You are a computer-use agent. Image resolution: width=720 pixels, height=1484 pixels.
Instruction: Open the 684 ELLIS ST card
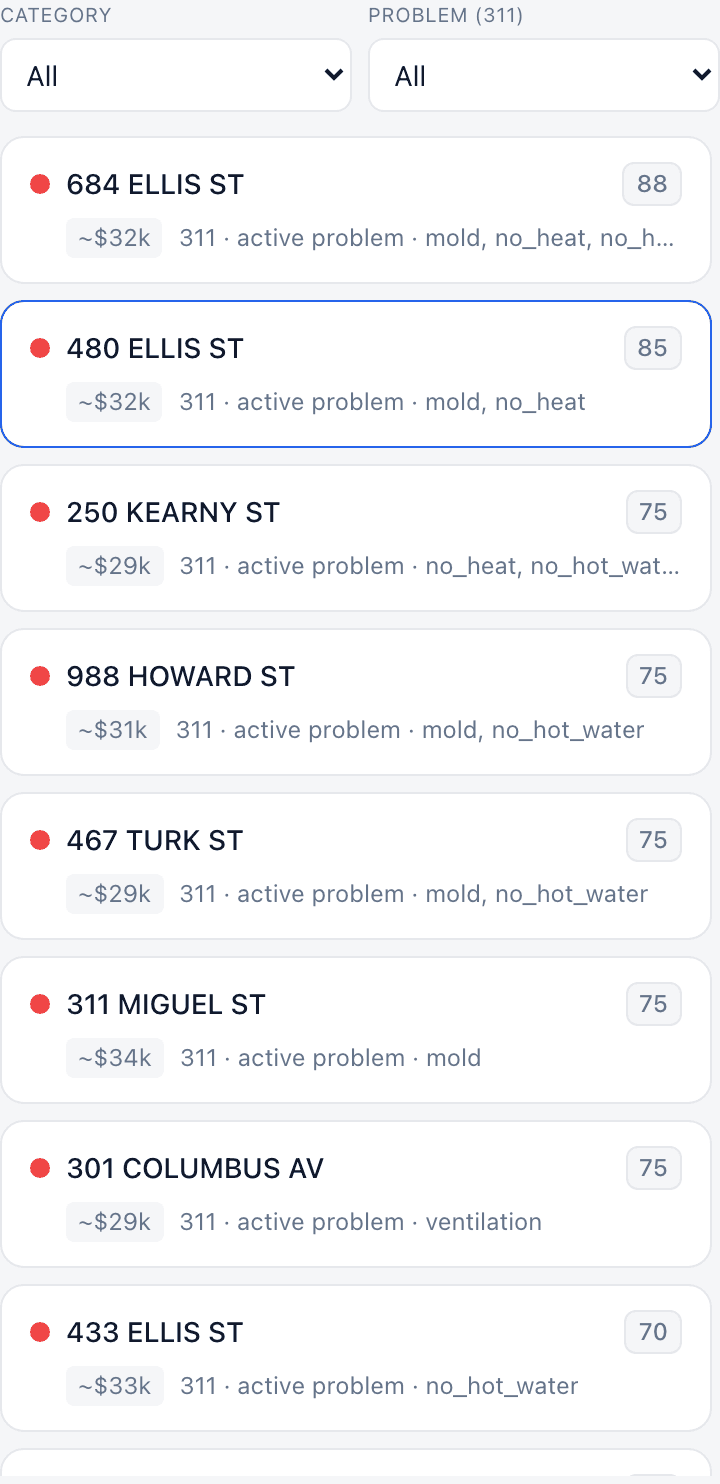pos(356,210)
